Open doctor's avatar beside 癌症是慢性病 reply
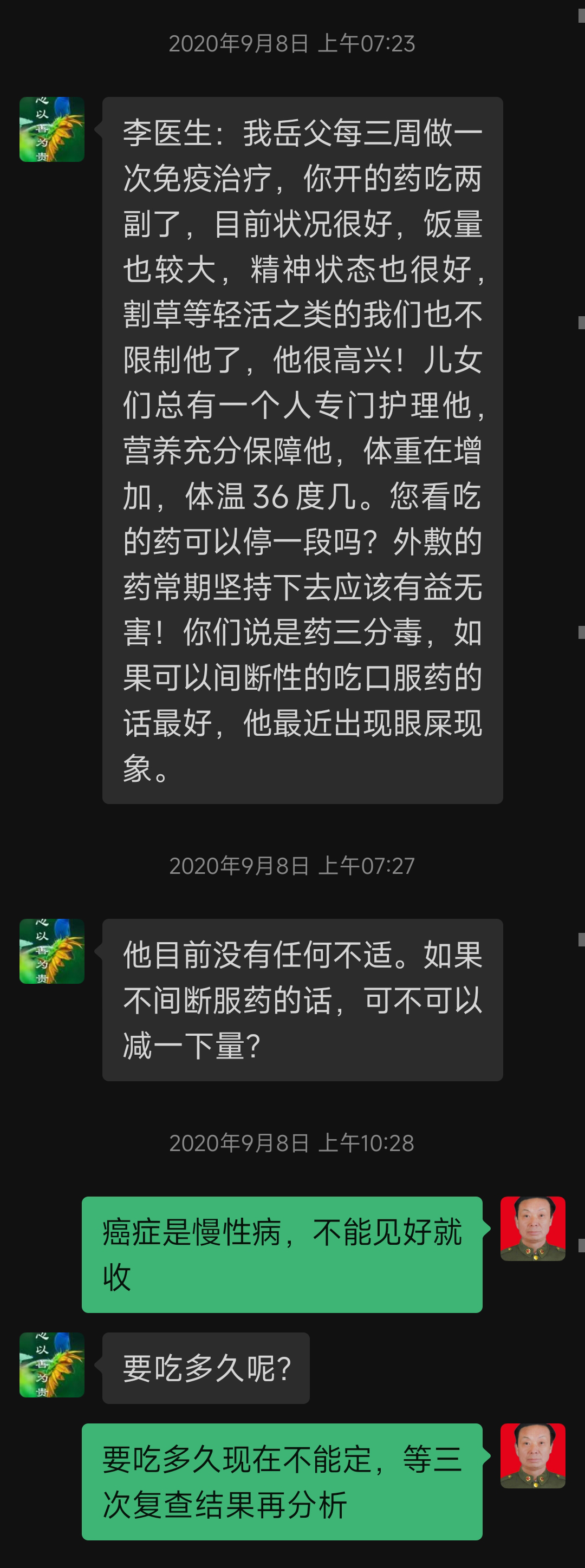Screen dimensions: 585x1568 click(532, 1229)
